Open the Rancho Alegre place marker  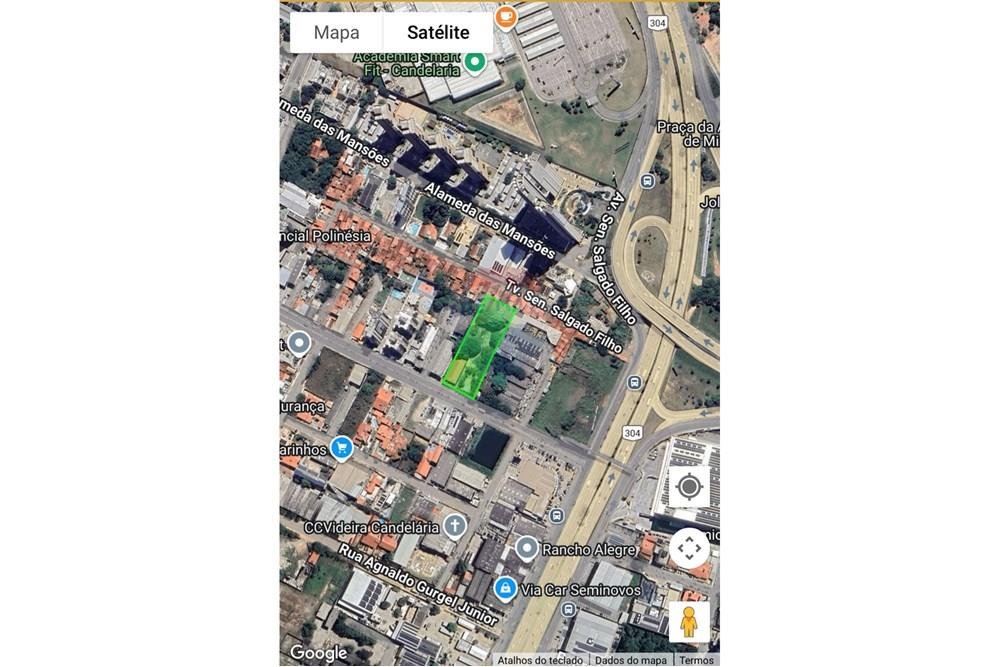(x=527, y=548)
